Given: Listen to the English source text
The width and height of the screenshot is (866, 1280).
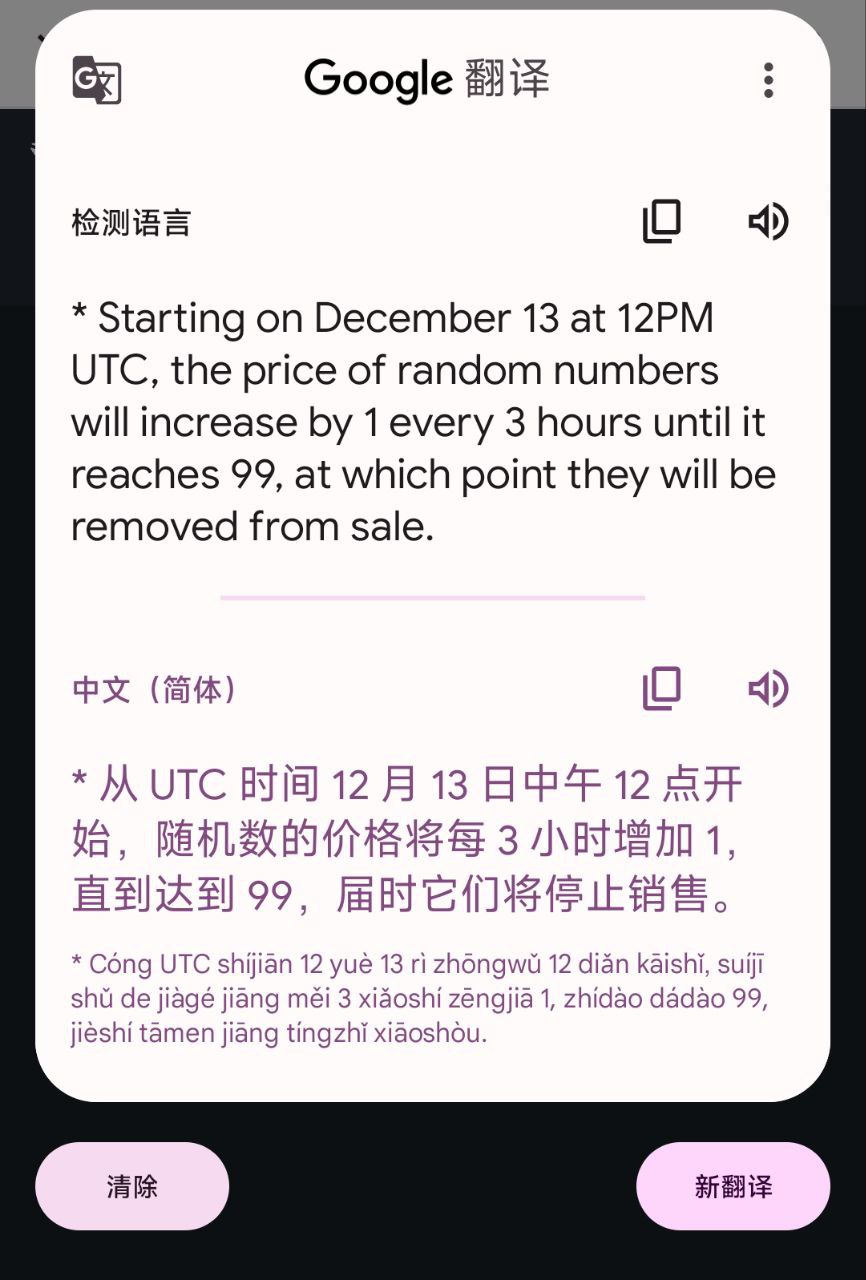Looking at the screenshot, I should click(x=768, y=221).
